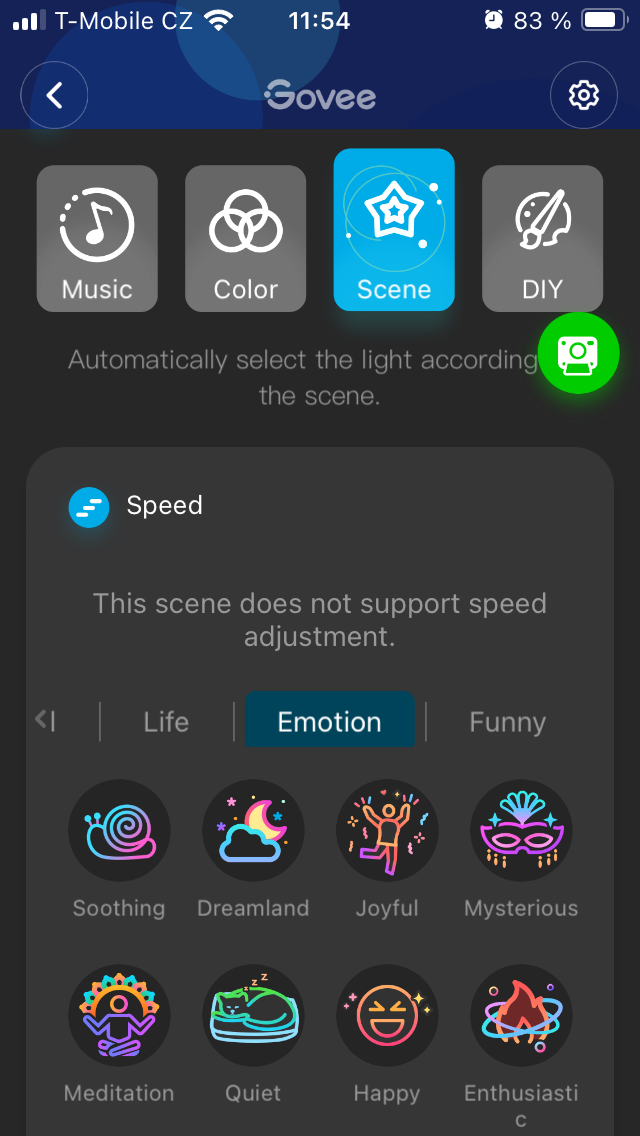Select the Emotion scene category
Viewport: 640px width, 1136px height.
coord(329,721)
